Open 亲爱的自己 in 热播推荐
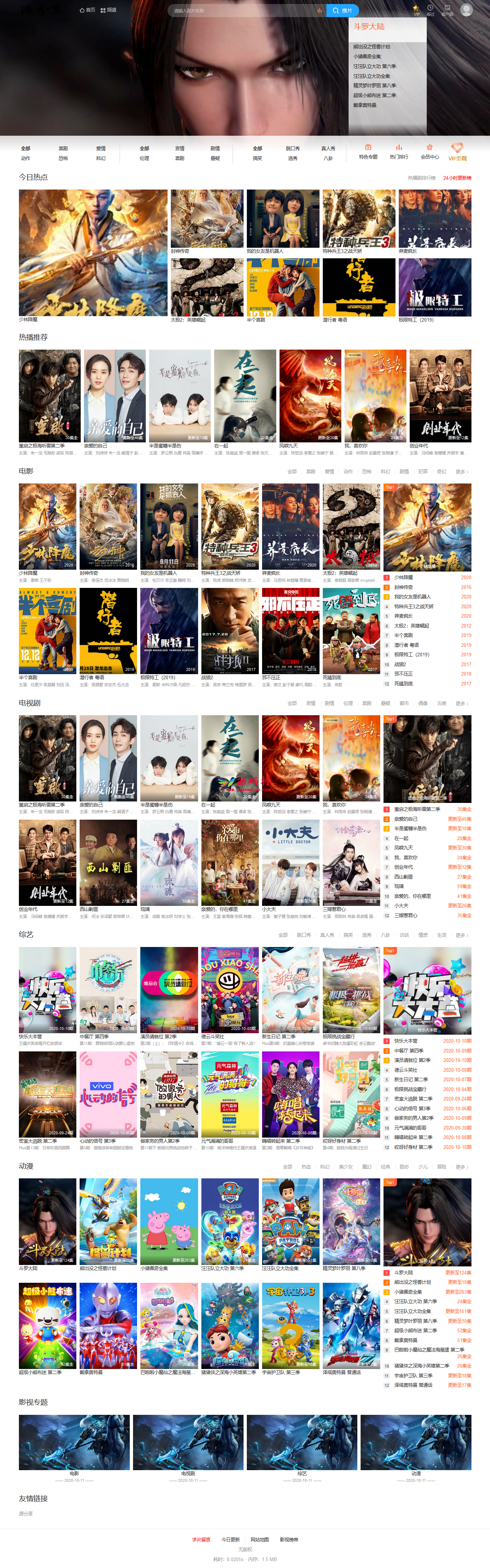Screen dimensions: 490x1568 [x=114, y=396]
